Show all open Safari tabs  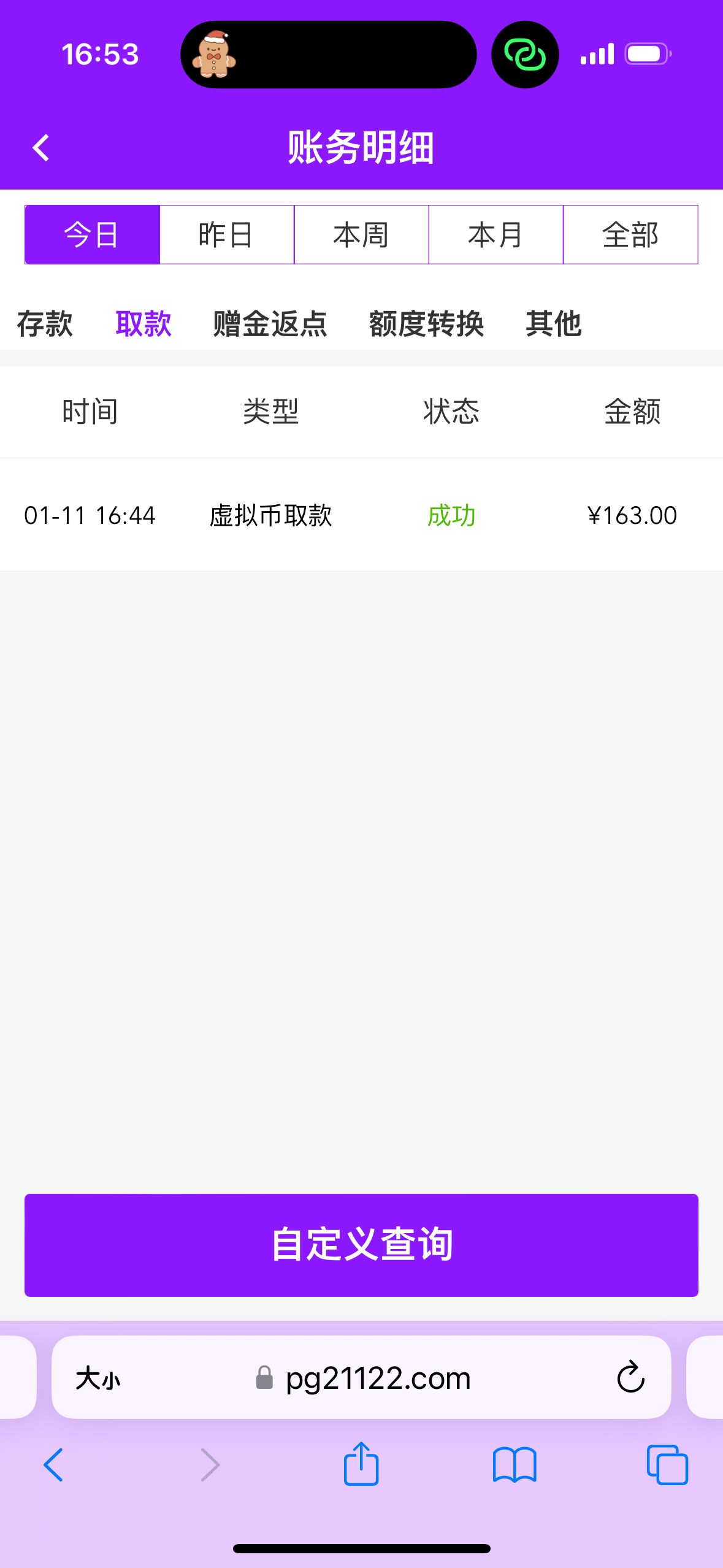click(667, 1464)
